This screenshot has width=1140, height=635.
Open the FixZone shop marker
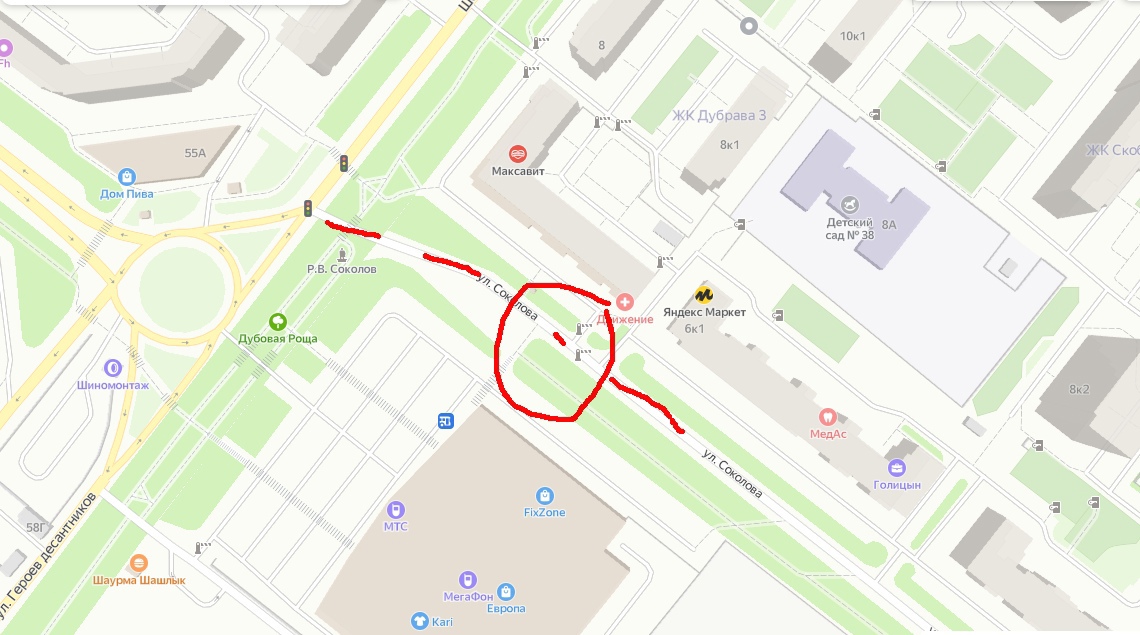(x=544, y=495)
